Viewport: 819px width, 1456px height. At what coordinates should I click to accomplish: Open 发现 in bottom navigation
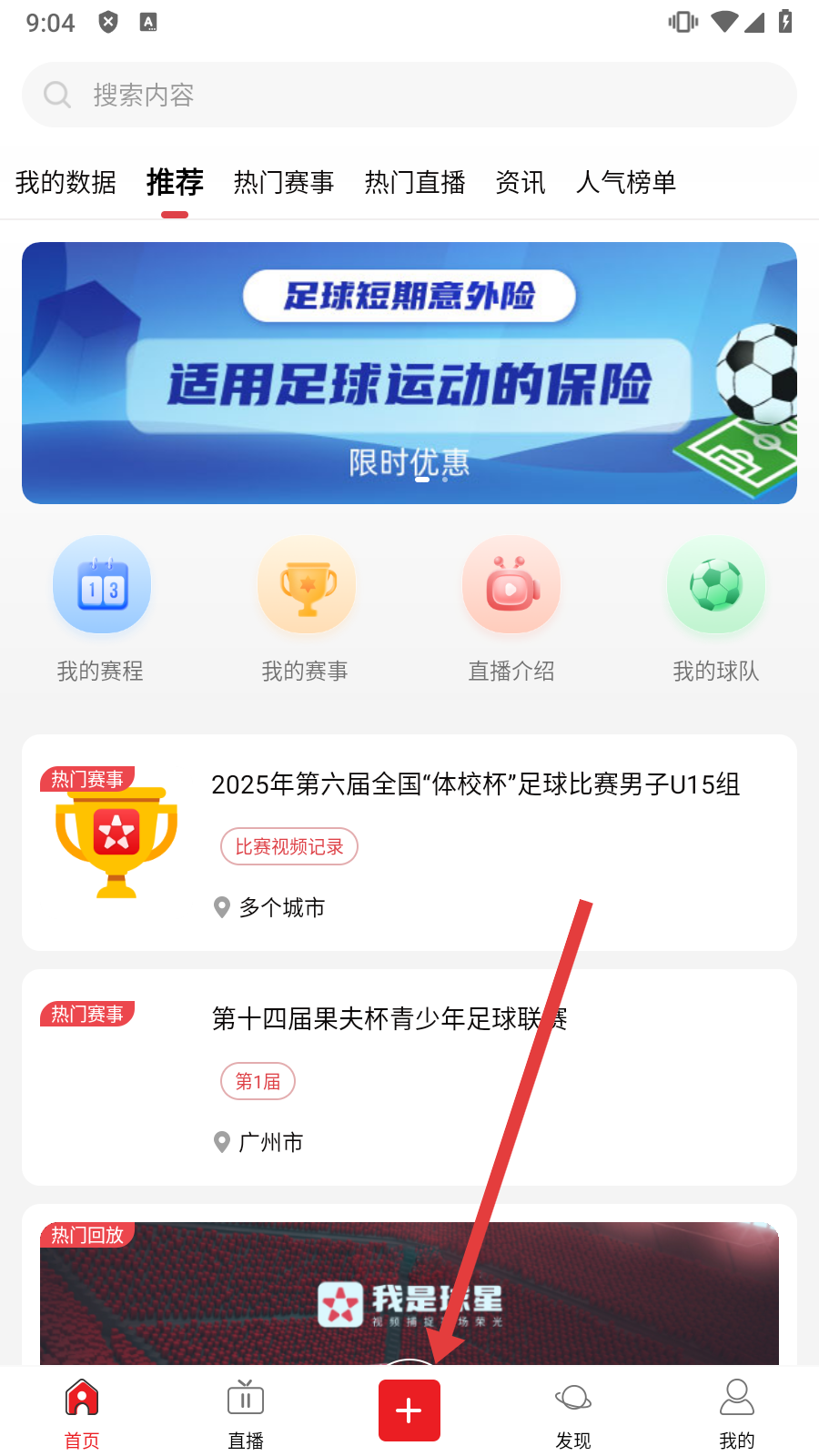[x=573, y=1412]
